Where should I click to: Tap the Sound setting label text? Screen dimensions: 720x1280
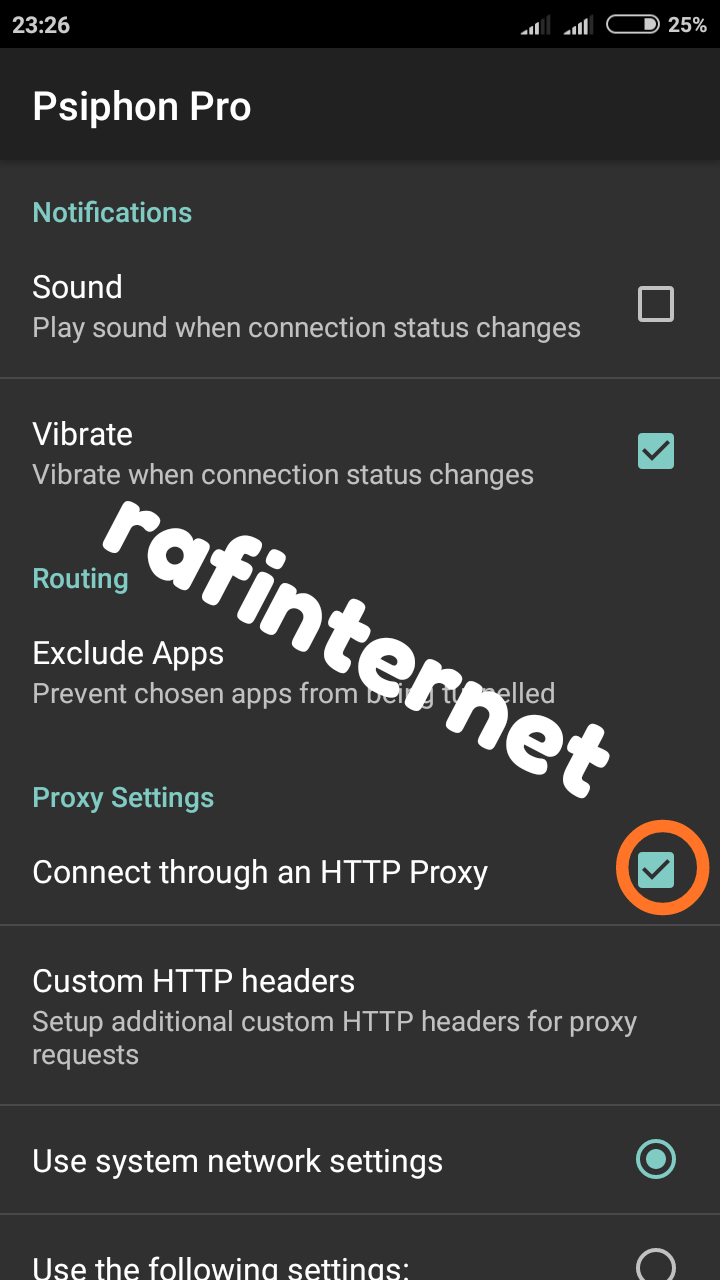tap(77, 287)
